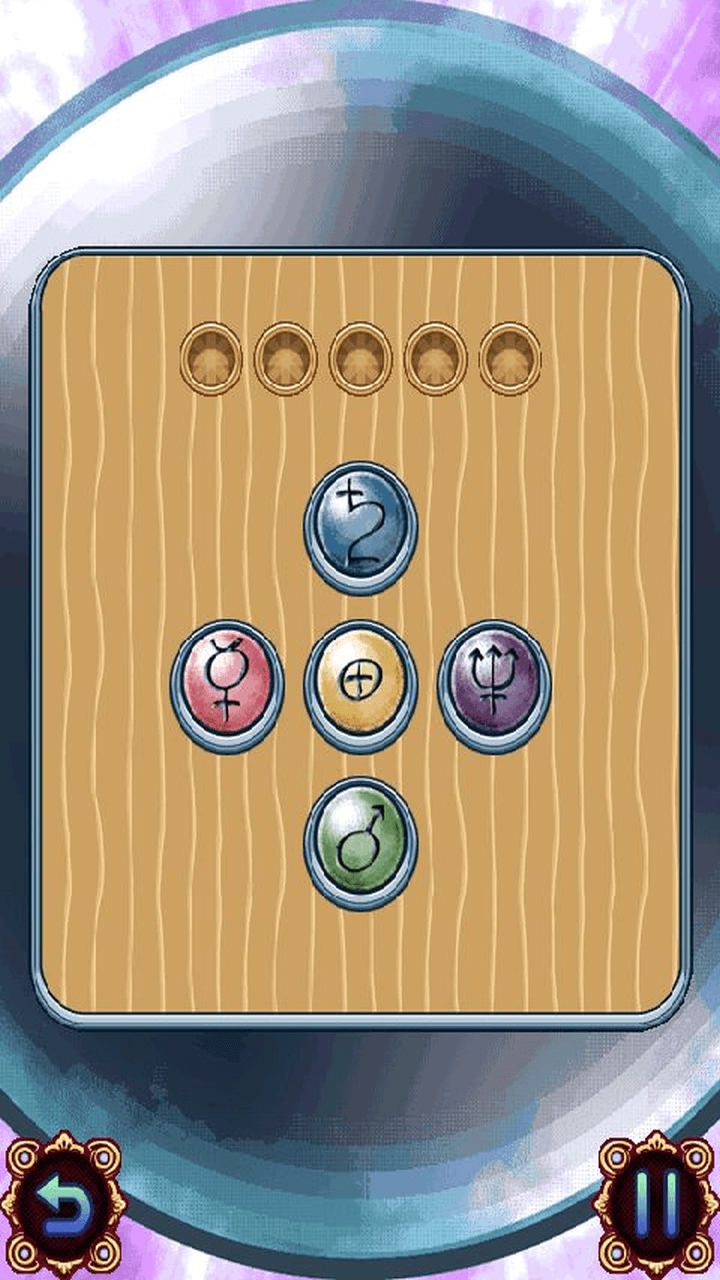
Task: Go back with the return arrow
Action: click(62, 1204)
